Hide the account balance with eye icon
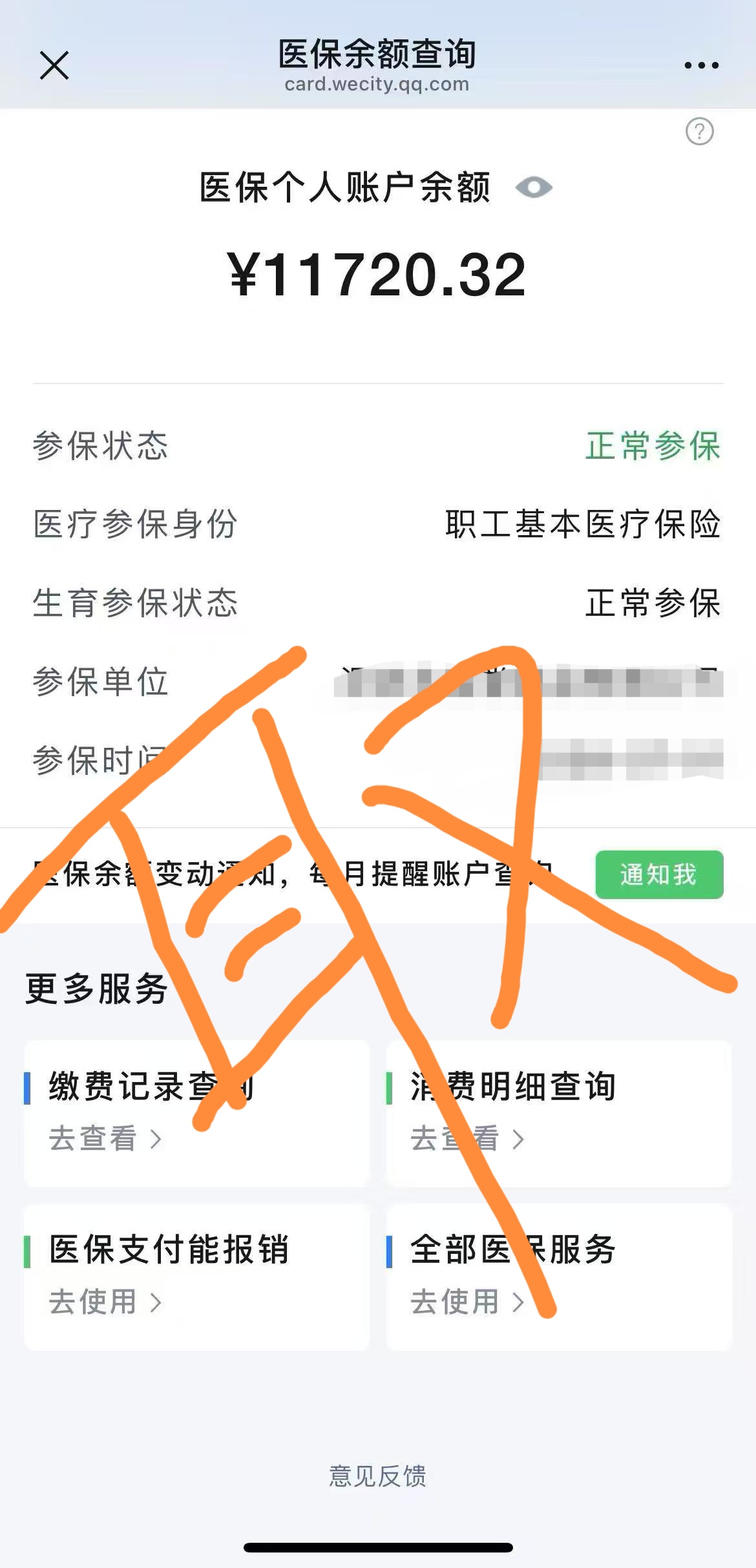This screenshot has width=756, height=1568. [534, 188]
